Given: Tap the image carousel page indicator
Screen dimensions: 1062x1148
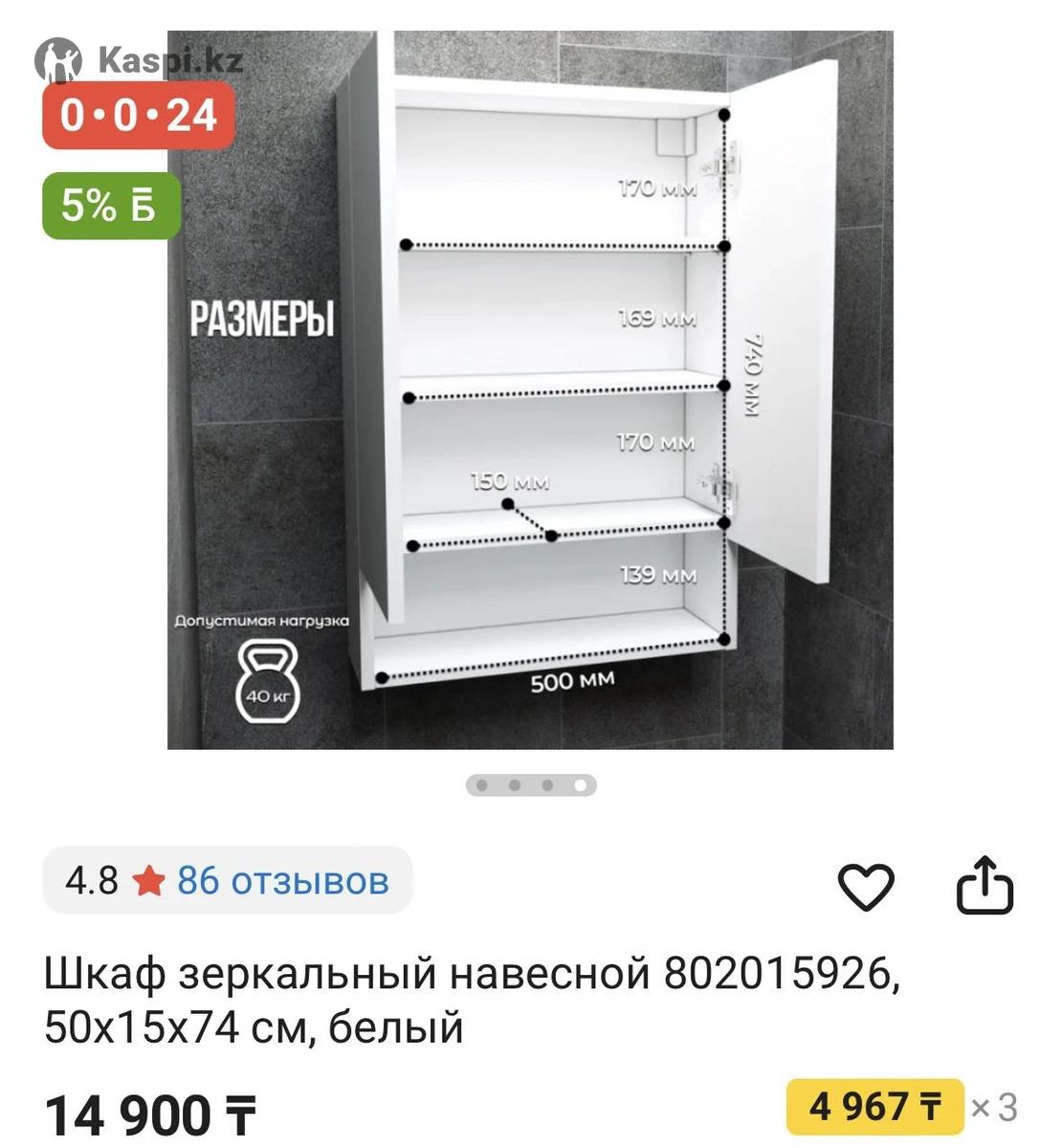Looking at the screenshot, I should pos(531,785).
